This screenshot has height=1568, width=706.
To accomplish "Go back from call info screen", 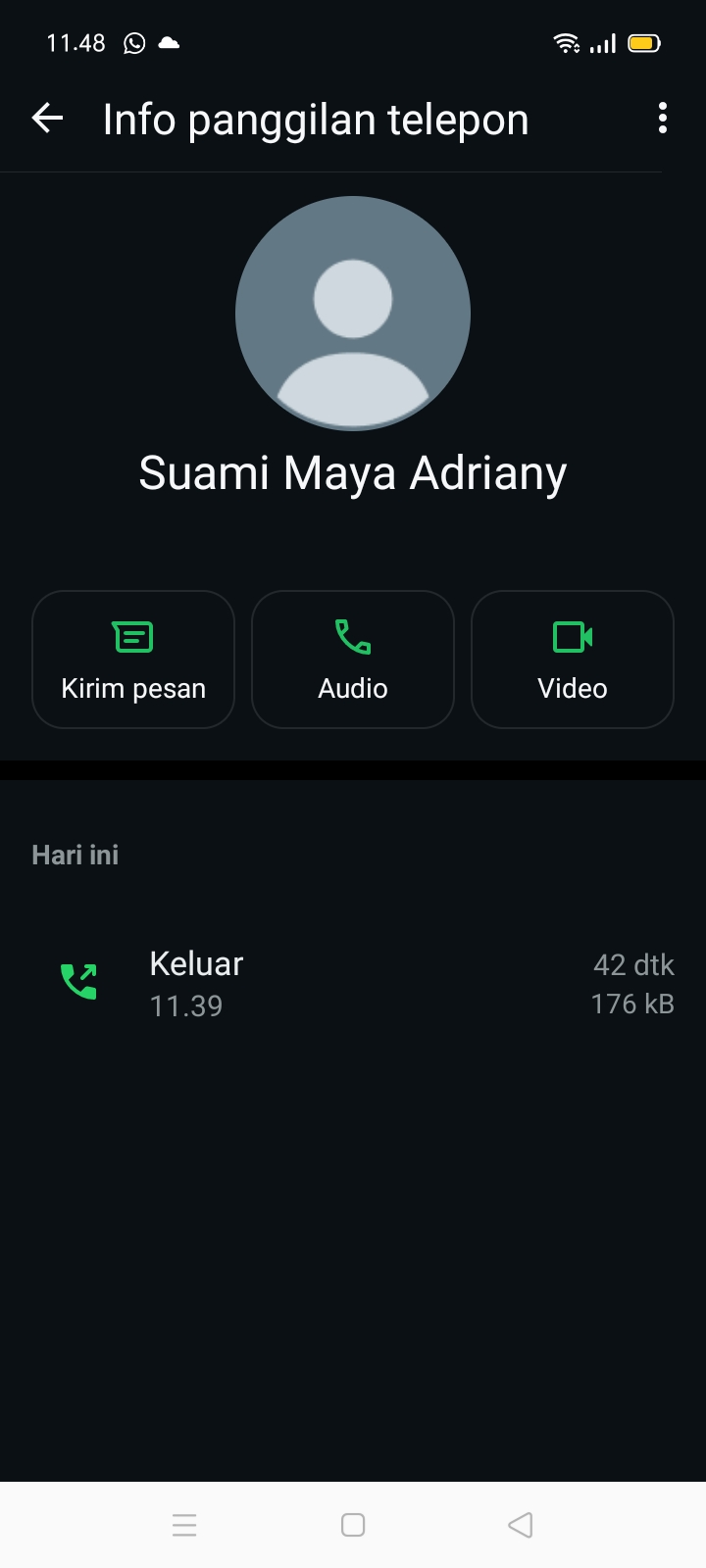I will (47, 120).
